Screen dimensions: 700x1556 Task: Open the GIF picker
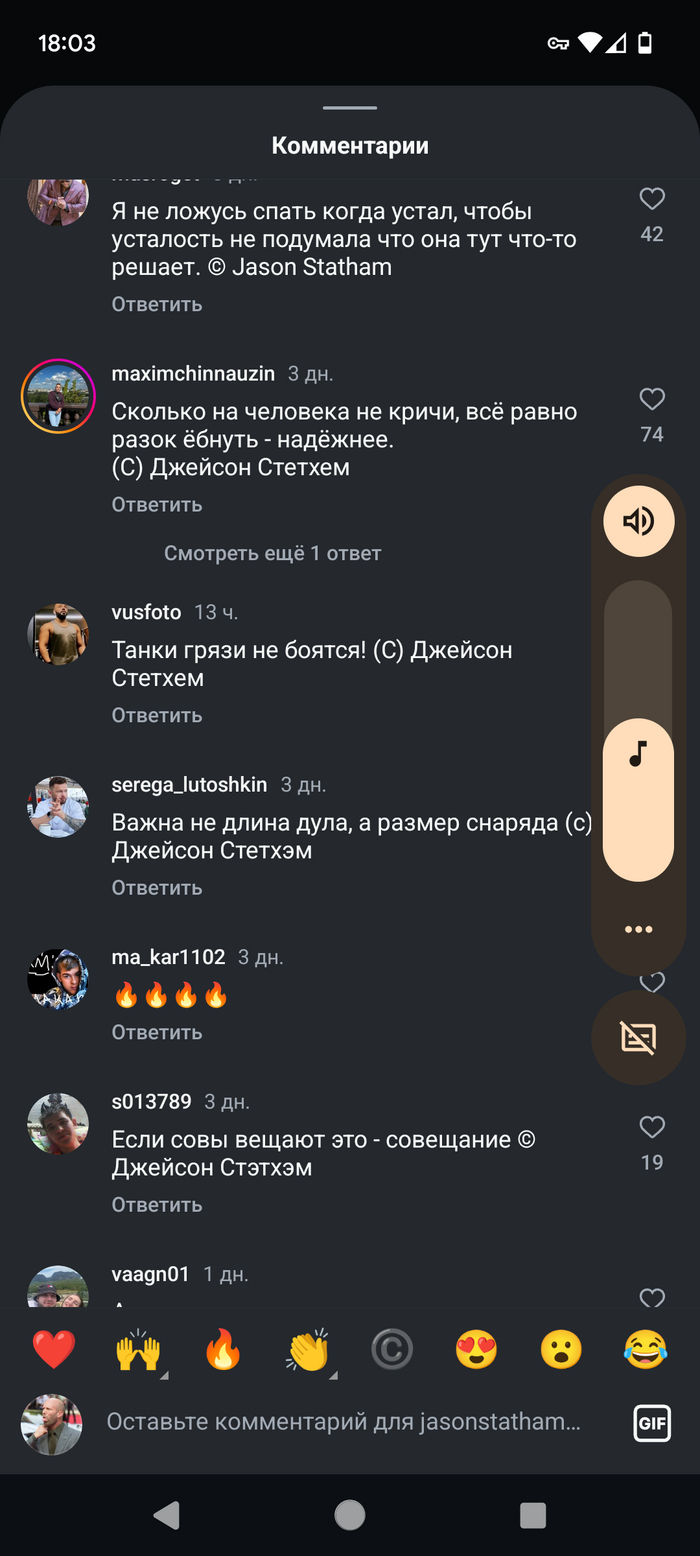coord(652,1422)
